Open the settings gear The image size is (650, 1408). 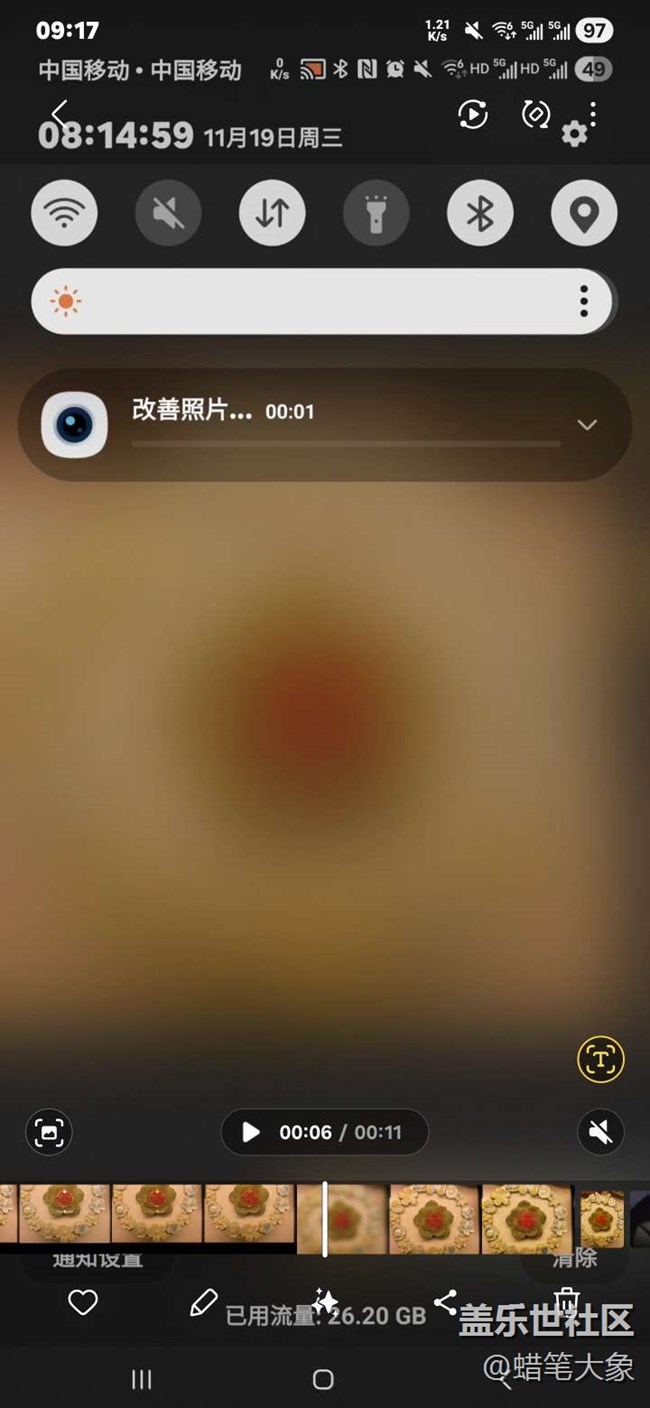574,134
